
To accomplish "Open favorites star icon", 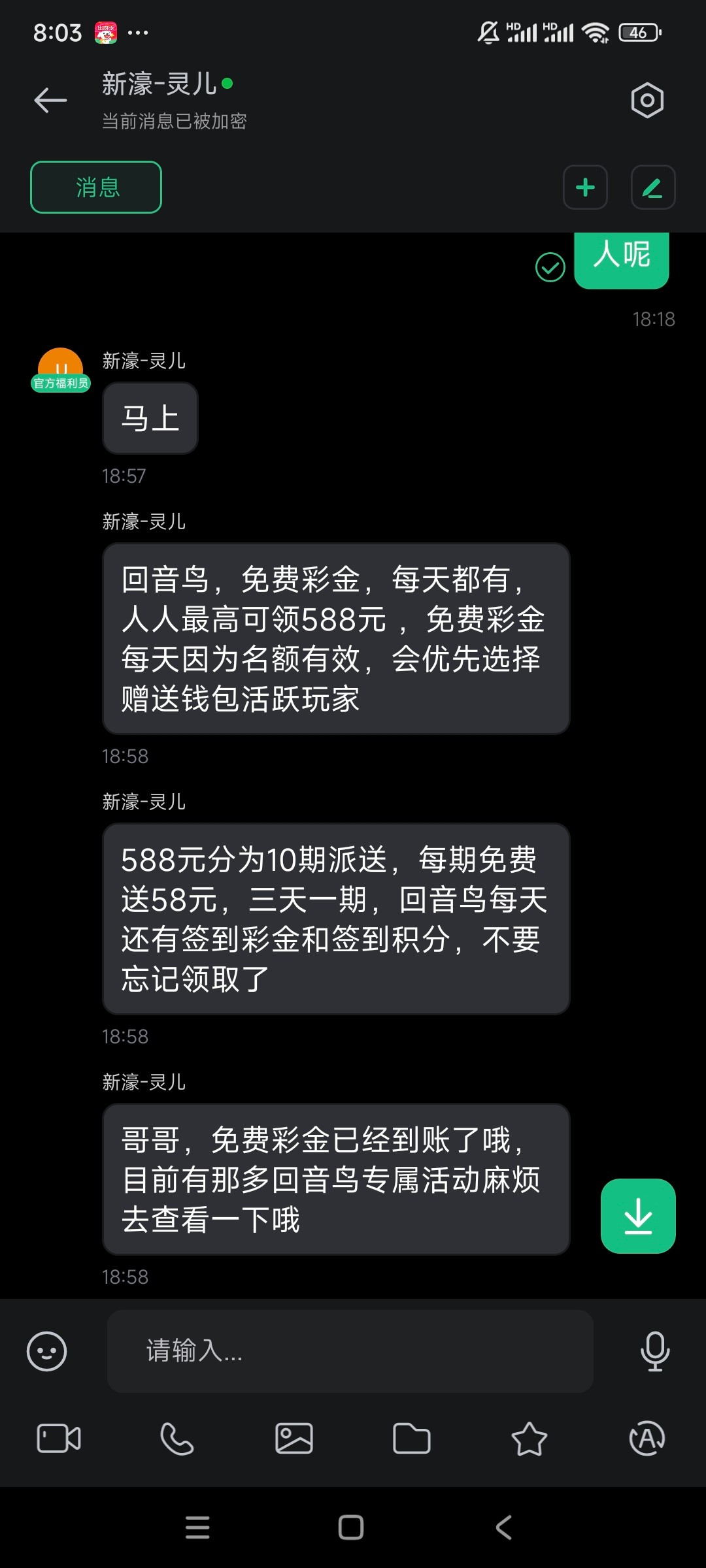I will [x=529, y=1438].
